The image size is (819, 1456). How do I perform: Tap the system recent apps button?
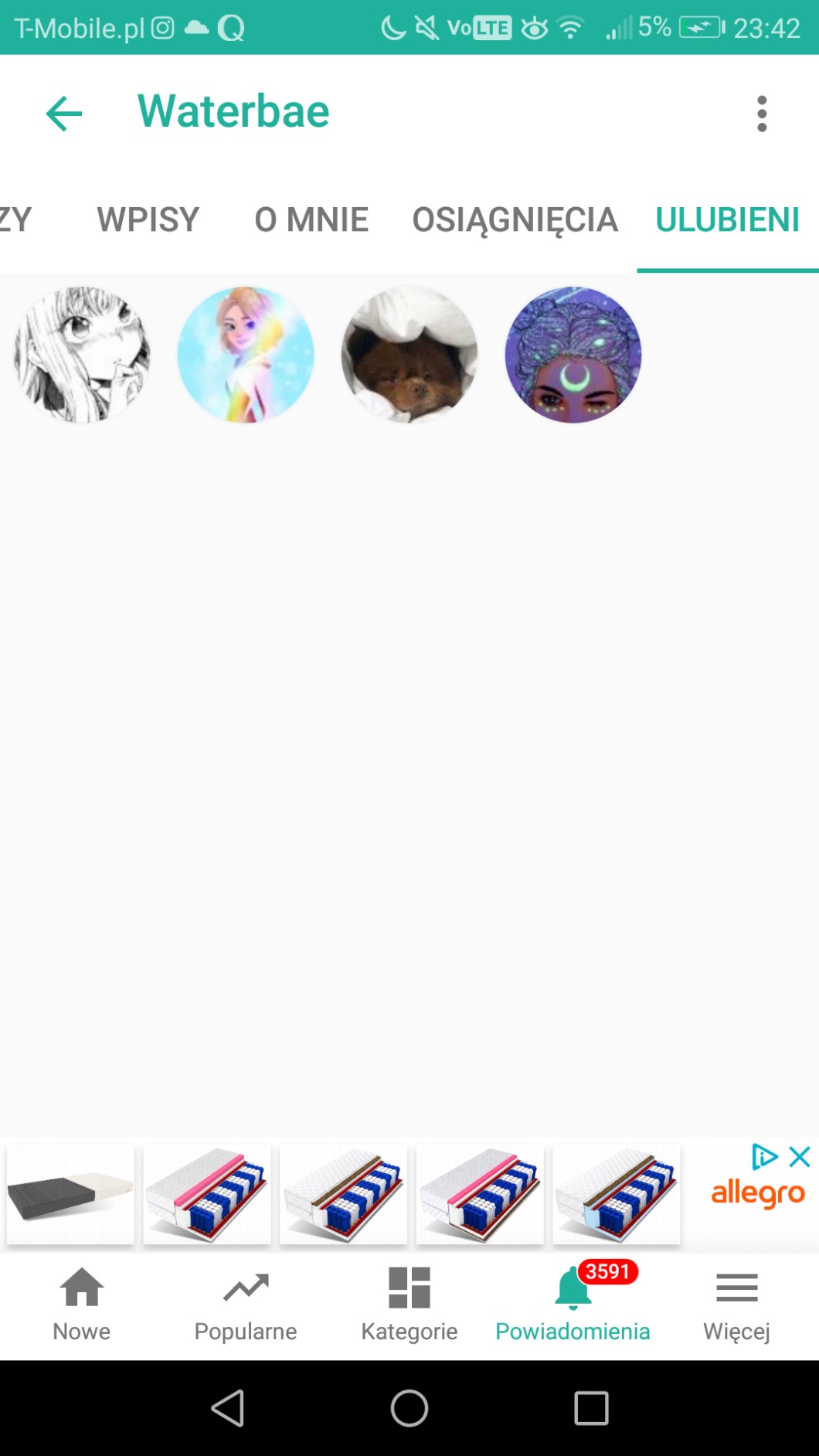(591, 1407)
